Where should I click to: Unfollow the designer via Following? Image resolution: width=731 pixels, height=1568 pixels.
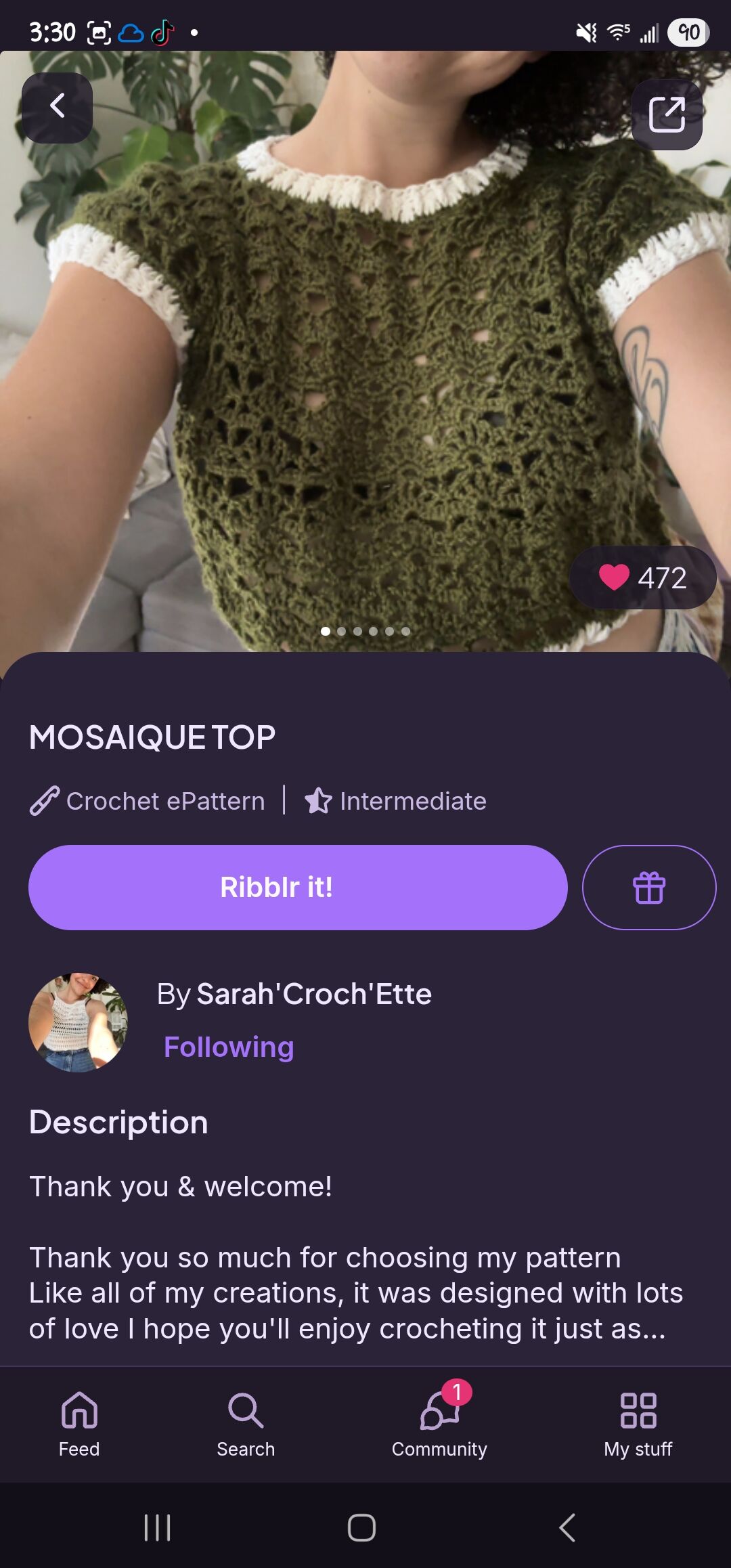click(229, 1047)
